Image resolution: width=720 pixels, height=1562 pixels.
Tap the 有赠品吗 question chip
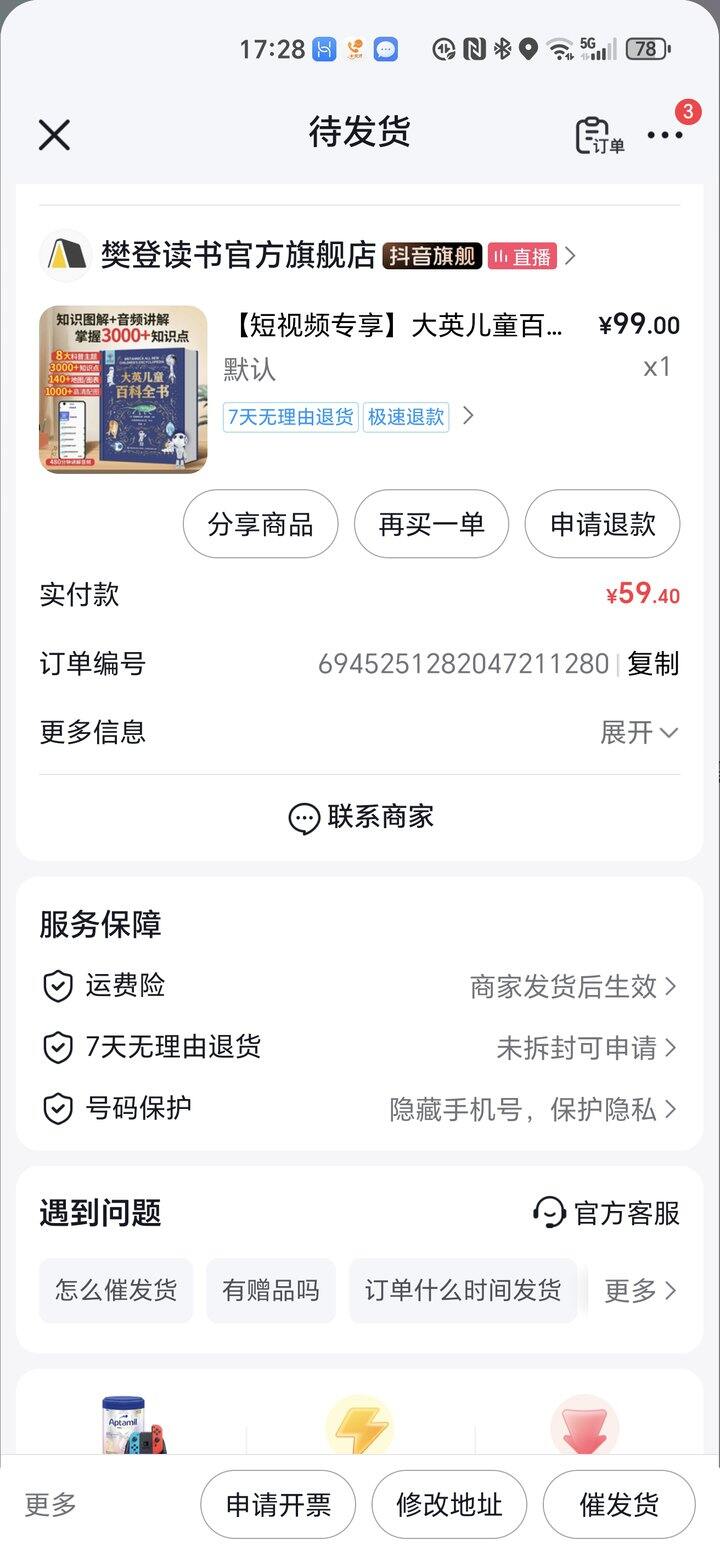[x=271, y=1291]
